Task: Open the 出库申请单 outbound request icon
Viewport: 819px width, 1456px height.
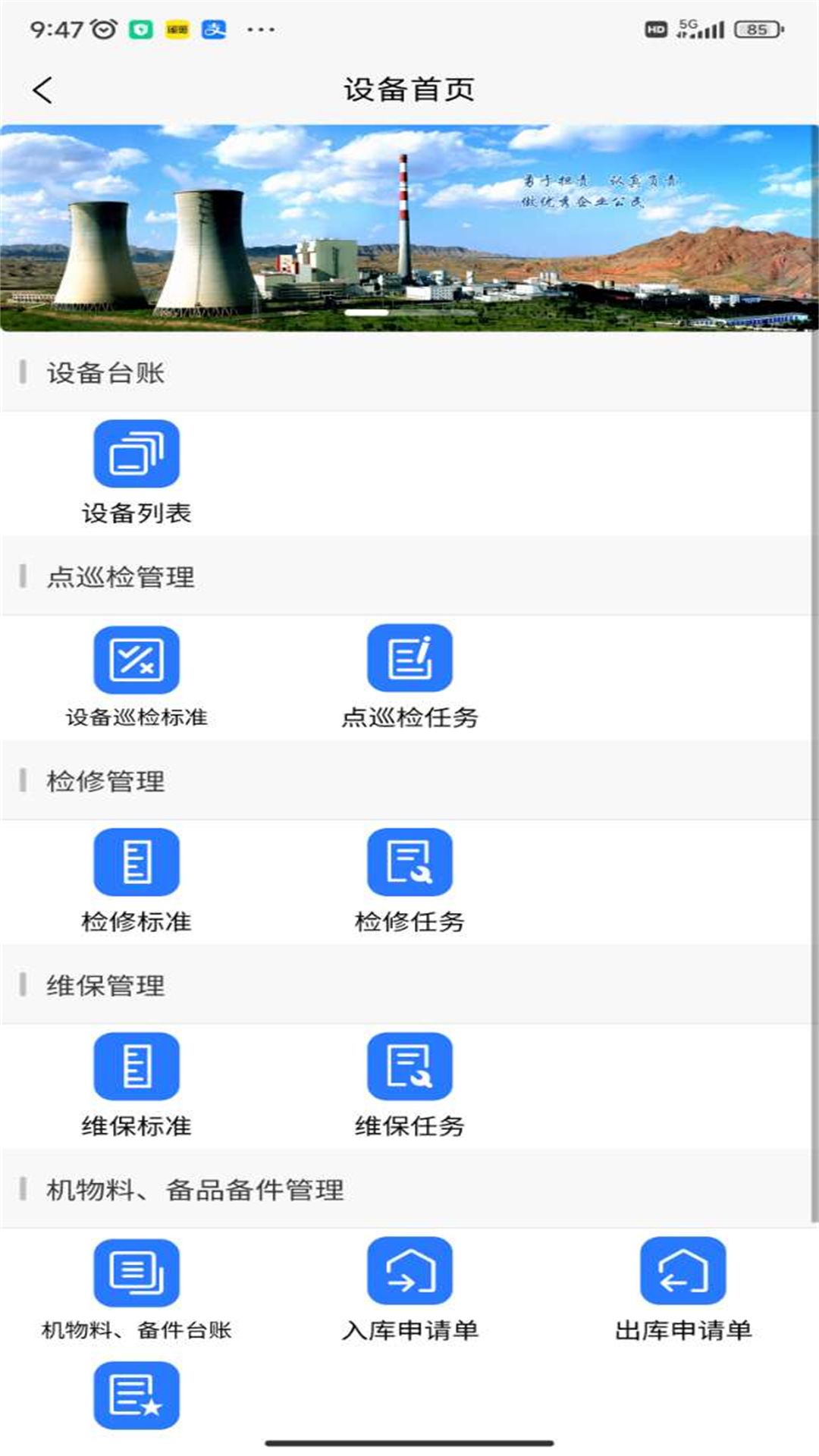Action: (681, 1272)
